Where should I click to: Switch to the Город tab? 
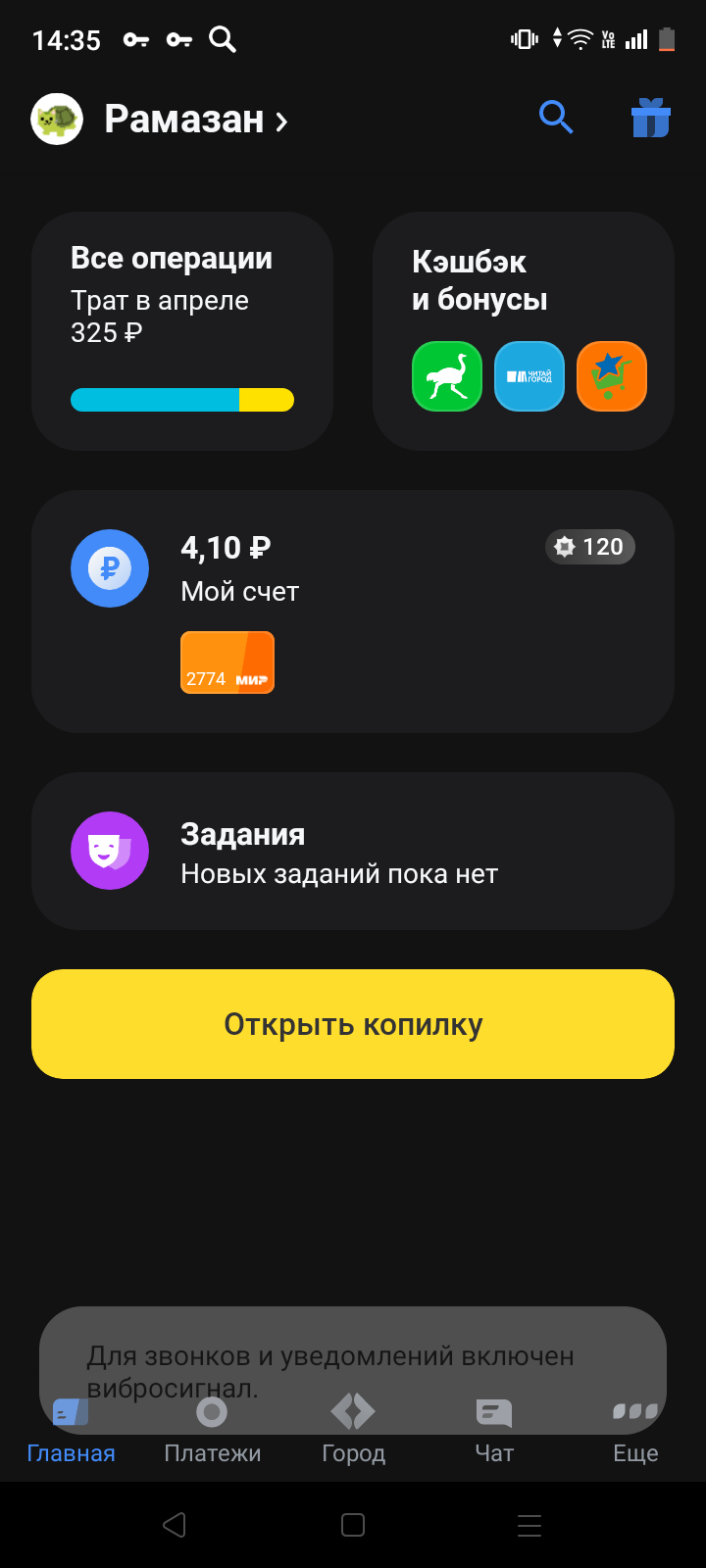click(x=353, y=1431)
